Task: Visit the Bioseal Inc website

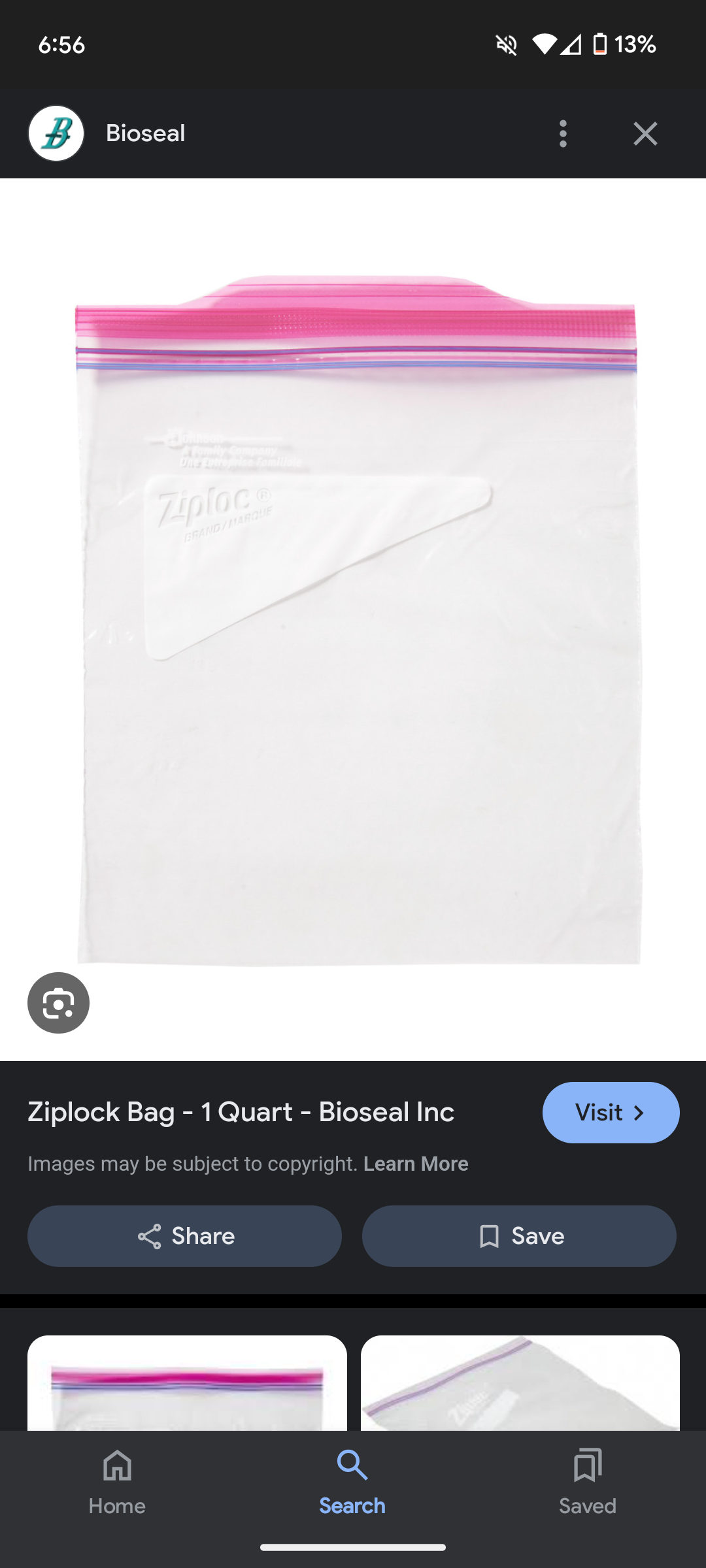Action: click(611, 1113)
